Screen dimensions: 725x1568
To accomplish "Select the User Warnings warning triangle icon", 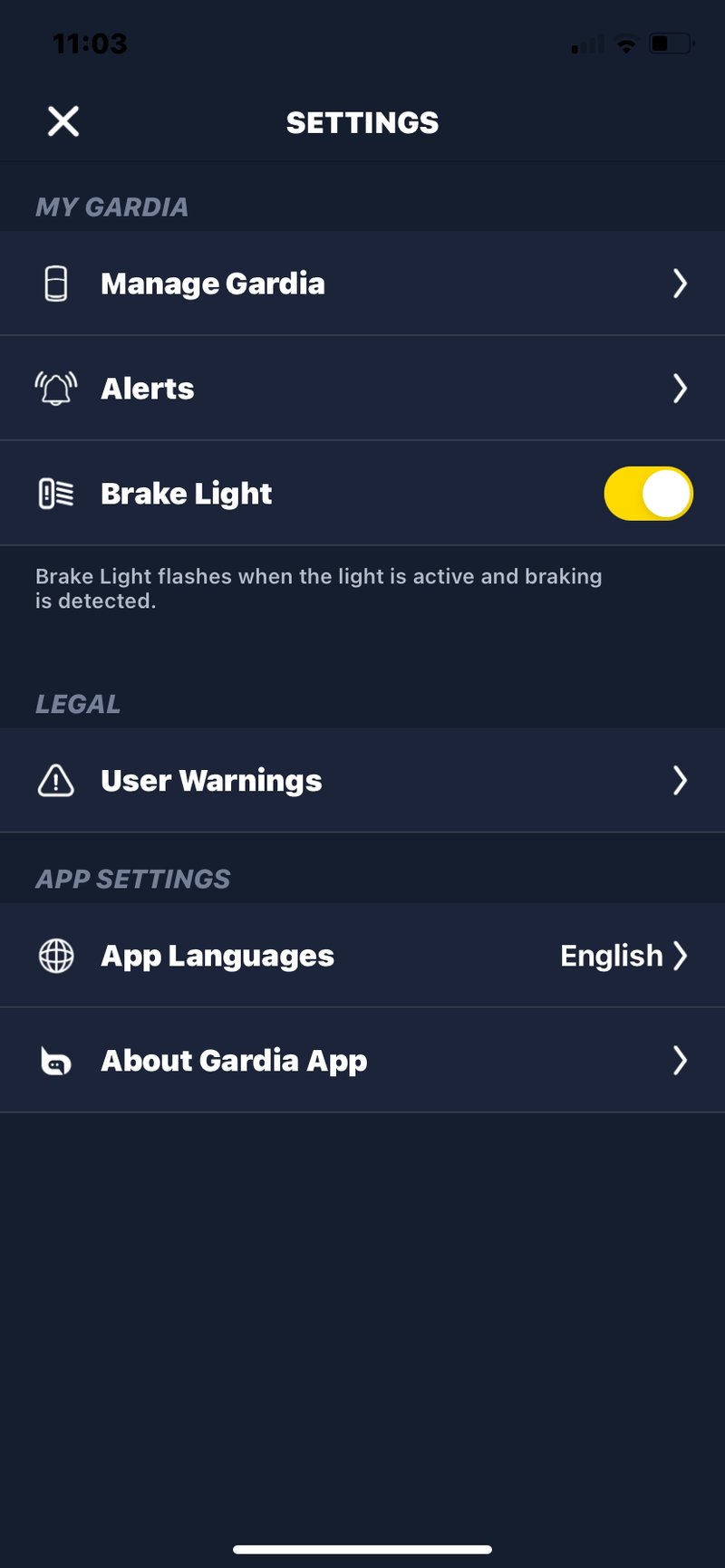I will click(56, 780).
